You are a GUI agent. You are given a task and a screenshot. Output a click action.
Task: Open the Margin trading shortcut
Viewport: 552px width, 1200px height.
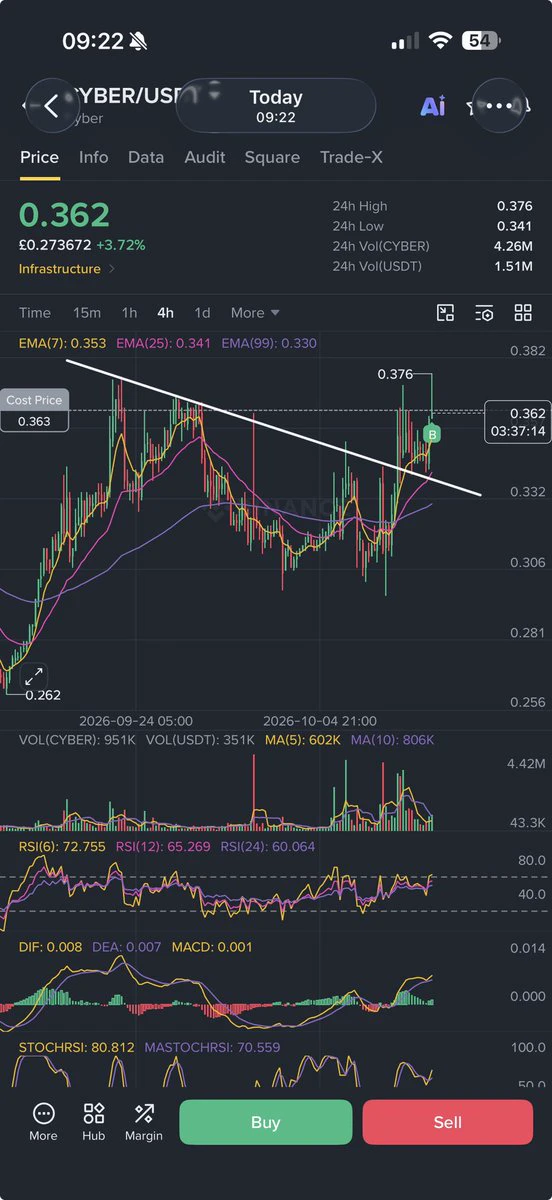click(x=144, y=1122)
